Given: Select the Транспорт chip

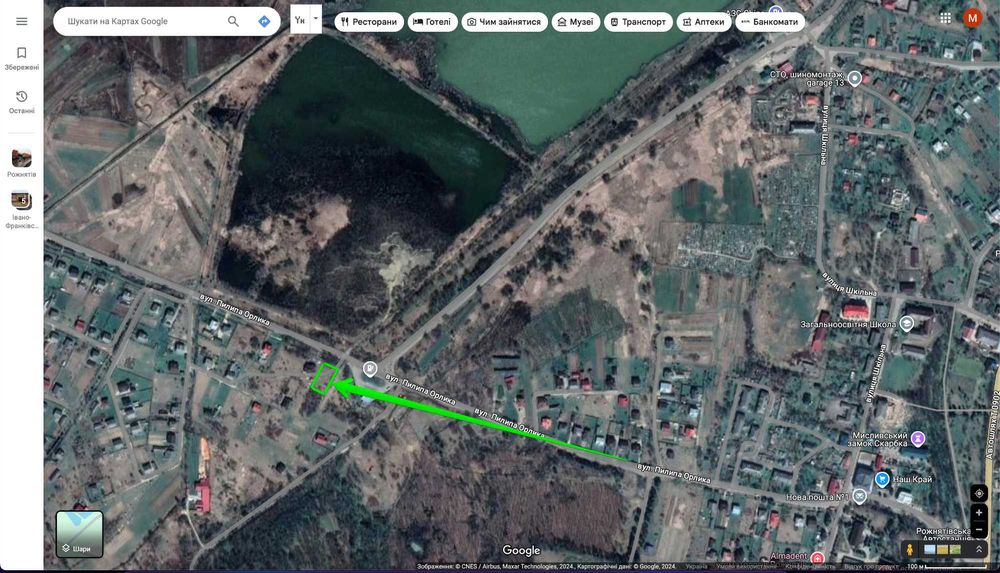Looking at the screenshot, I should pyautogui.click(x=637, y=21).
